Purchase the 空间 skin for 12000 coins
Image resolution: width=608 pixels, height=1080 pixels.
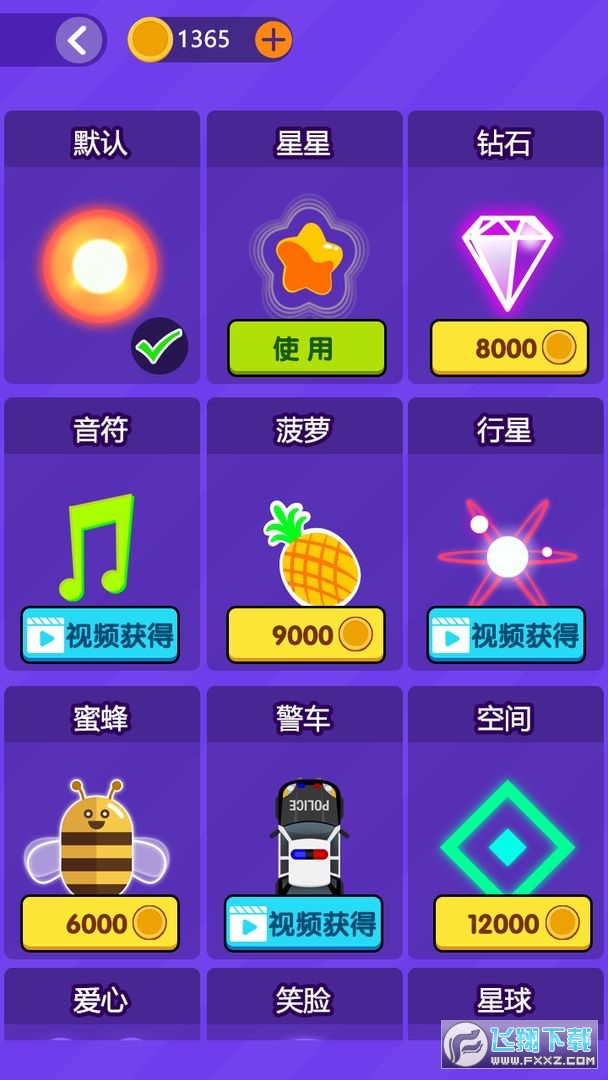pos(507,923)
